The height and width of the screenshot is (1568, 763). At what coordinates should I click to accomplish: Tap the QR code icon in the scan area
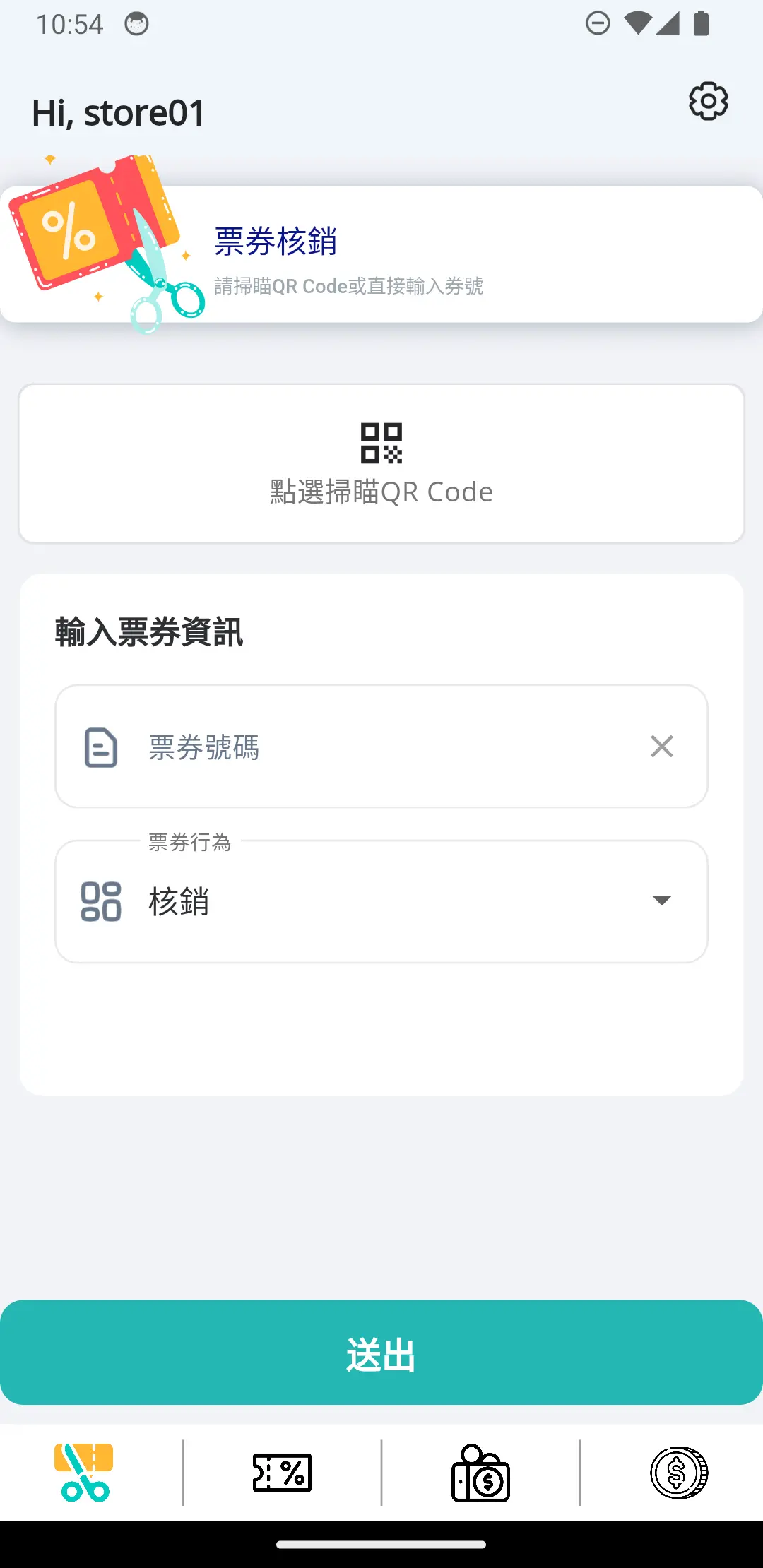pos(381,444)
